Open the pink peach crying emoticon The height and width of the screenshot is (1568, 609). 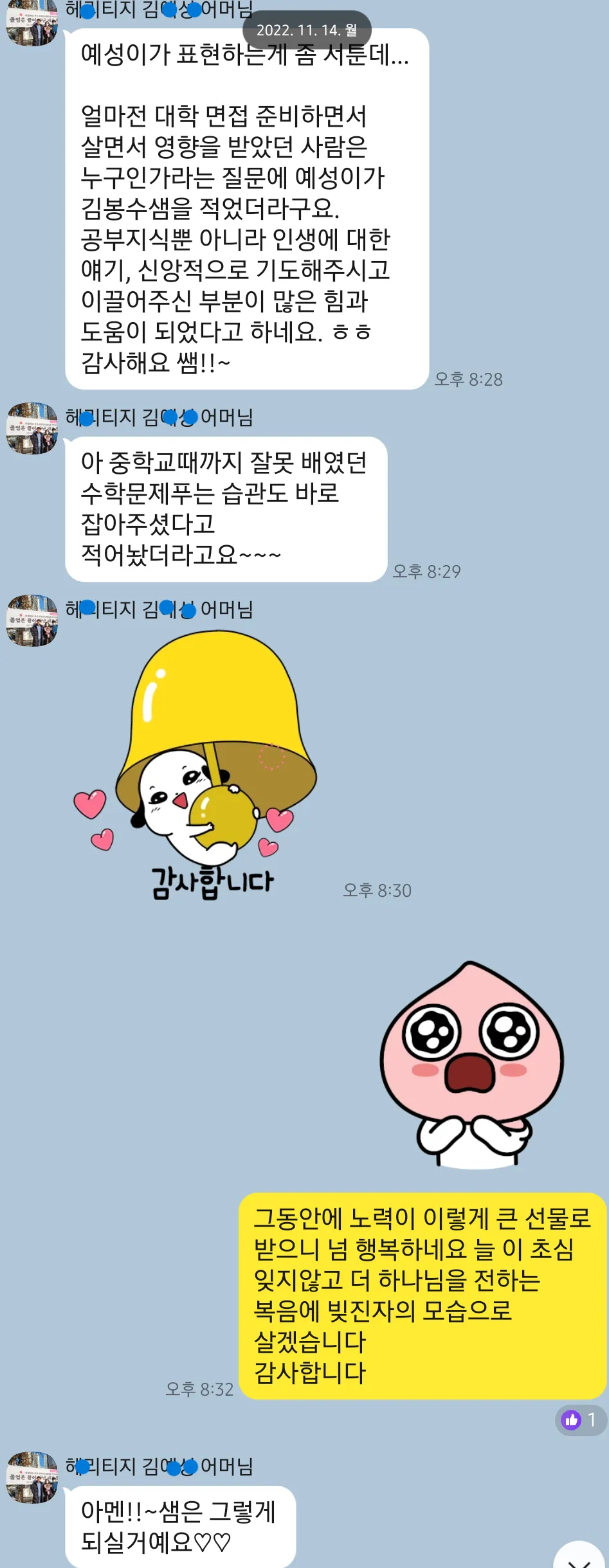[x=472, y=1064]
